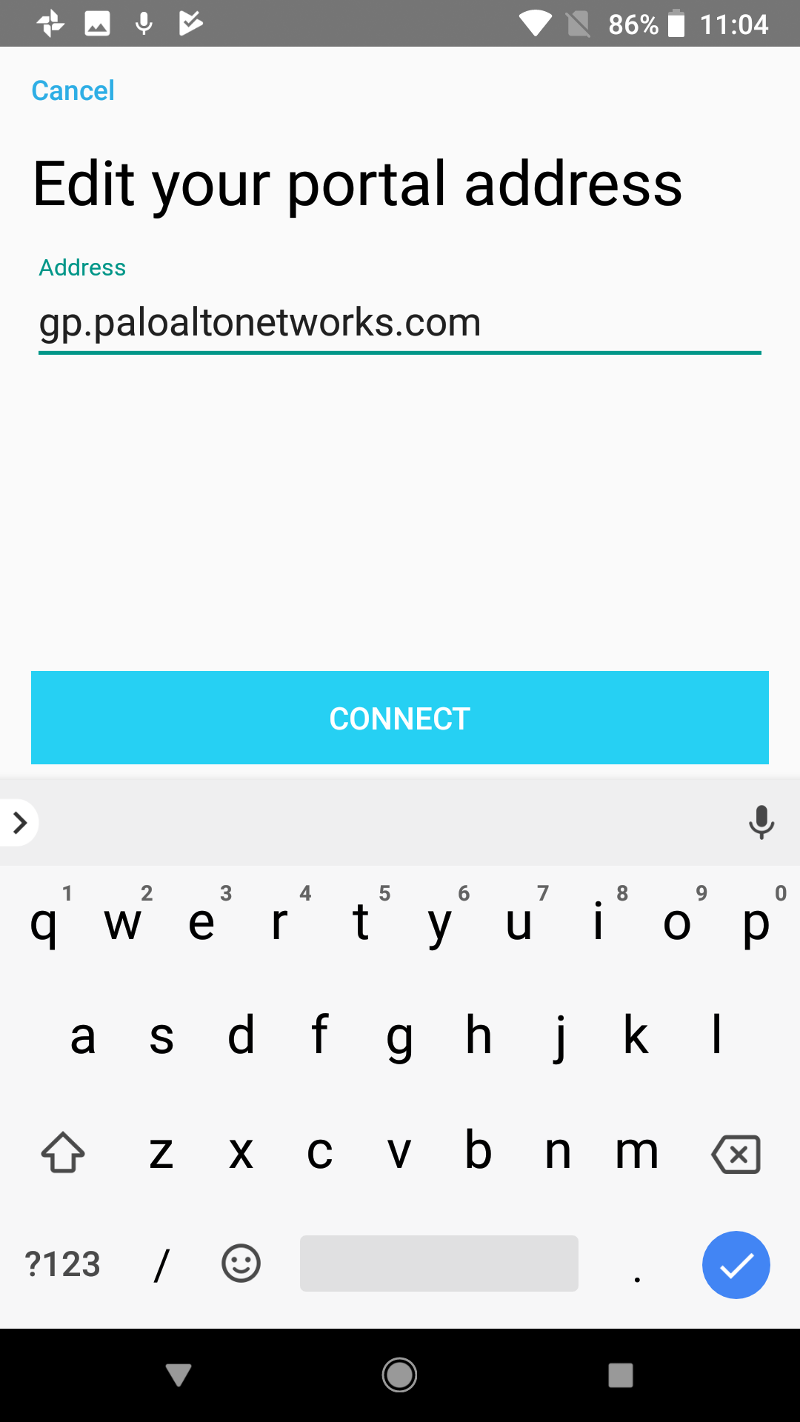Tap the gp.paloaltonetworks.com address field
The image size is (800, 1422).
[x=259, y=322]
